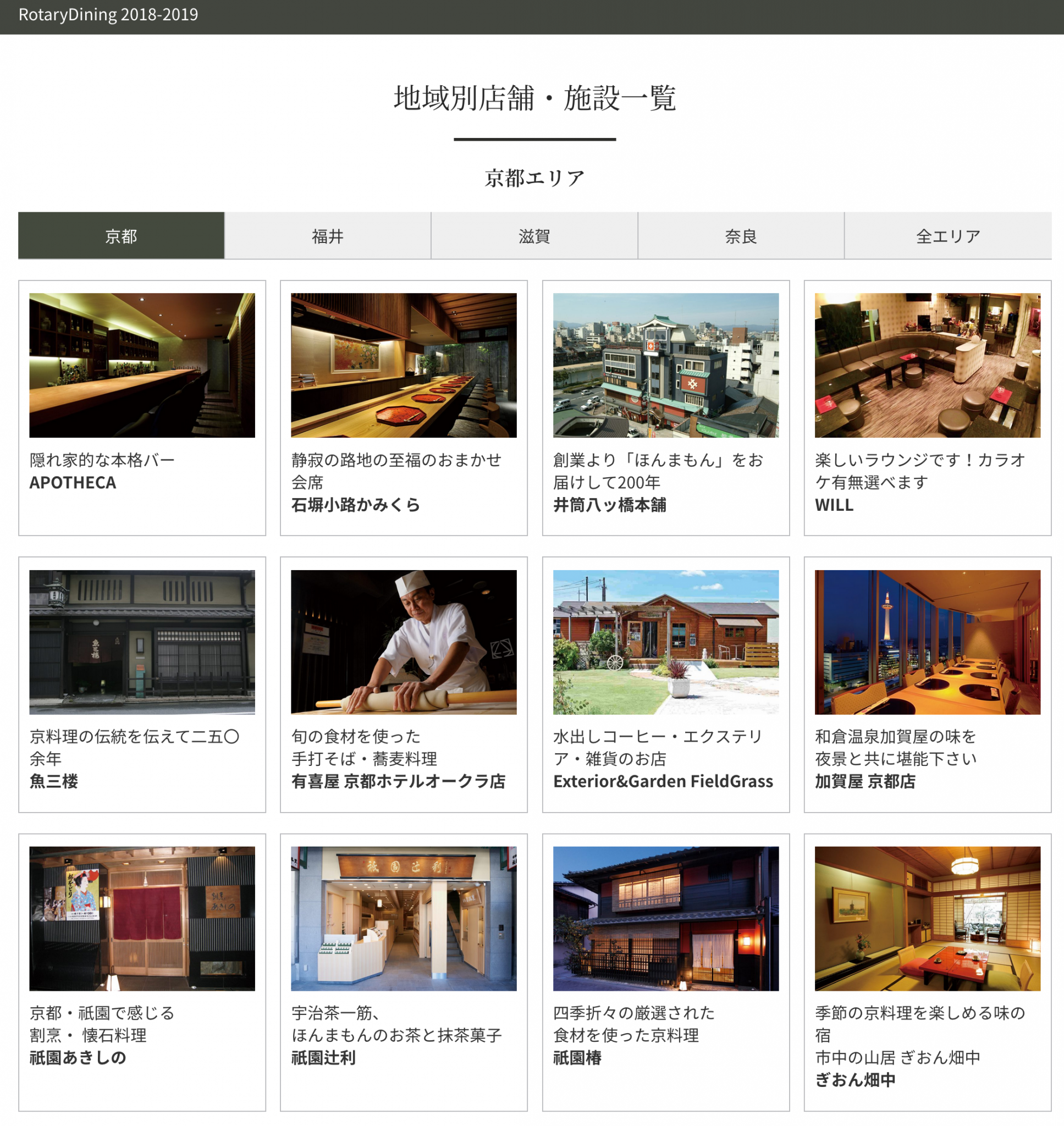The image size is (1064, 1126).
Task: Select the 滋賀 area tab
Action: pyautogui.click(x=534, y=236)
